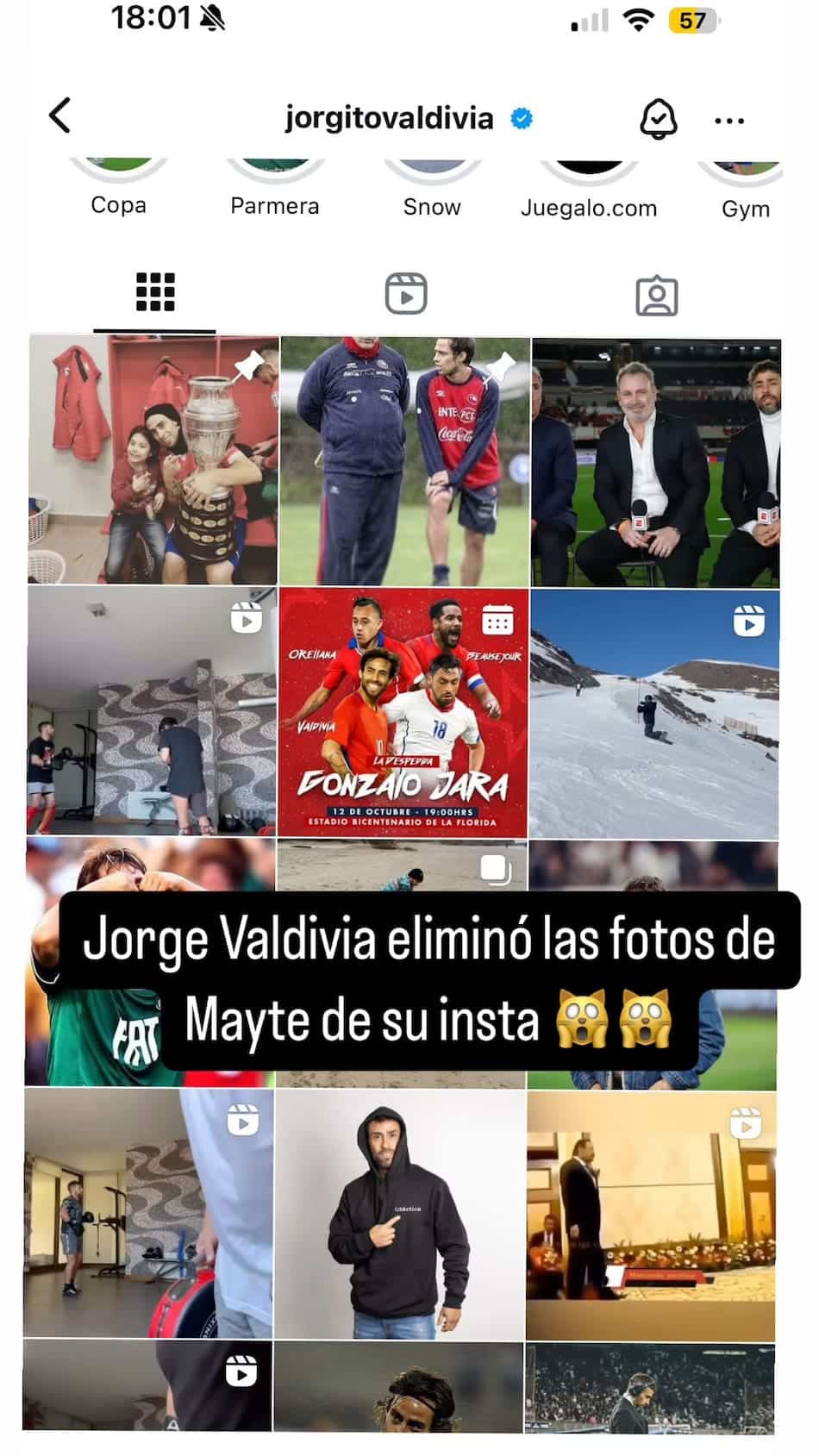Open the black hoodie photo post
Image resolution: width=819 pixels, height=1456 pixels.
point(400,1214)
